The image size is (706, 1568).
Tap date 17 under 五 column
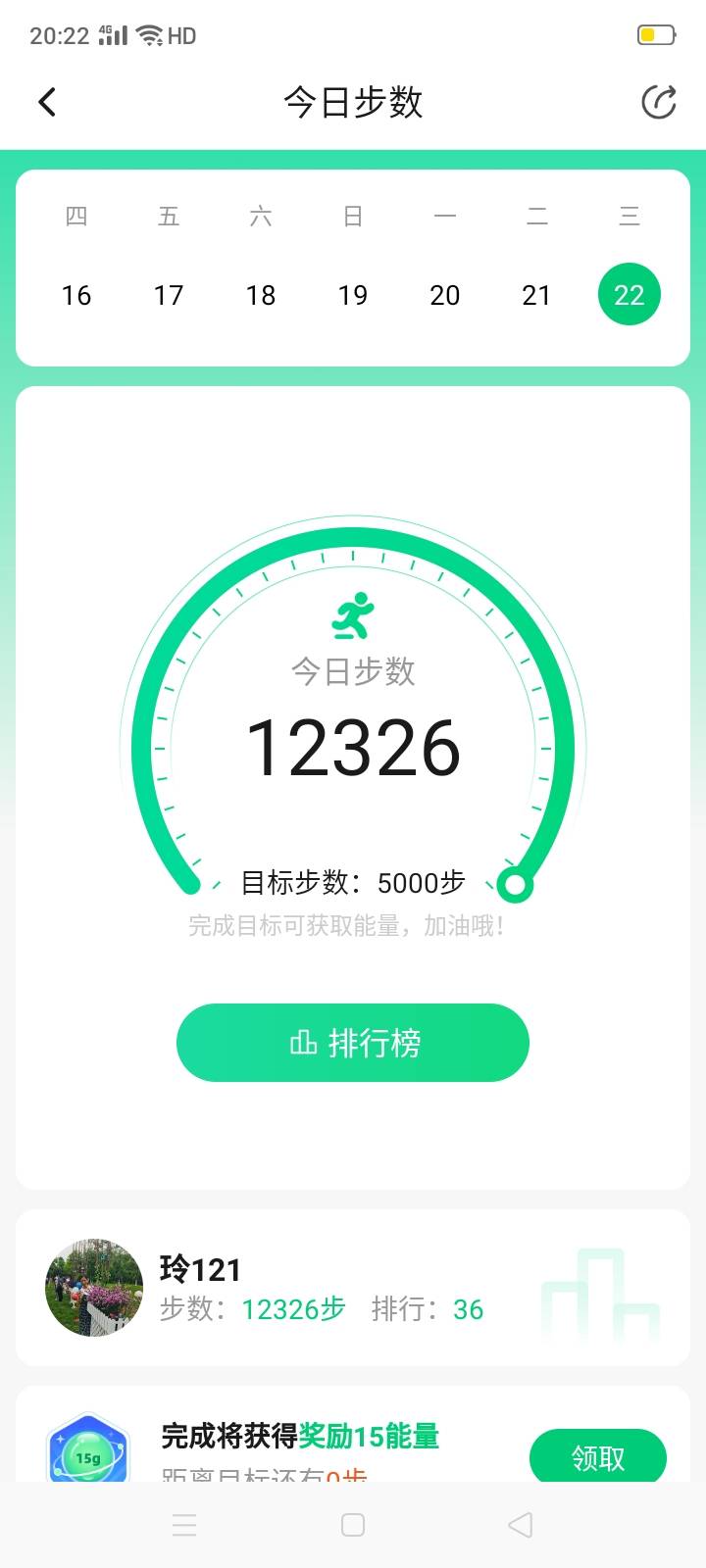(x=169, y=294)
